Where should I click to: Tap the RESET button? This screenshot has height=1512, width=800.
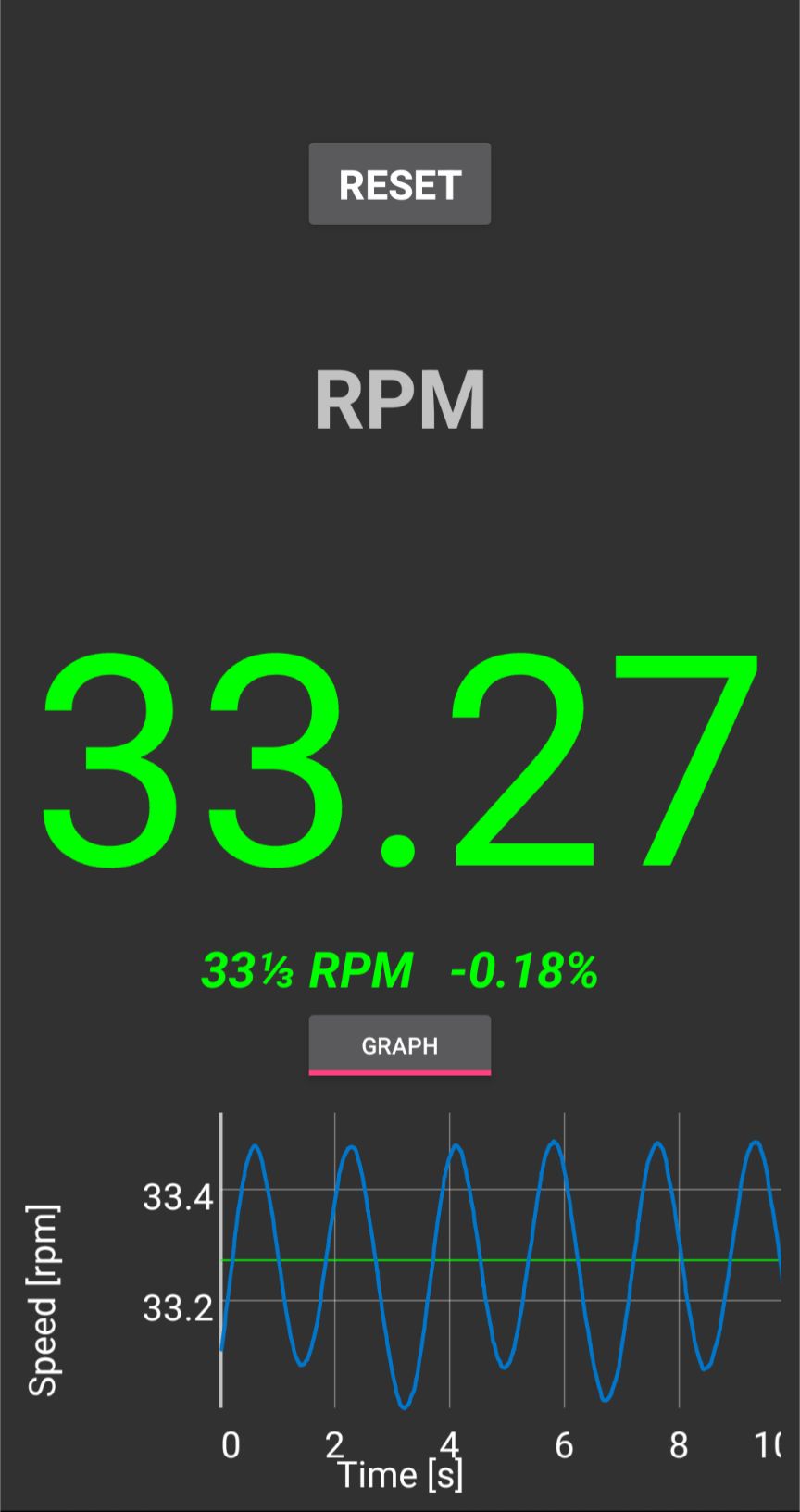[399, 184]
